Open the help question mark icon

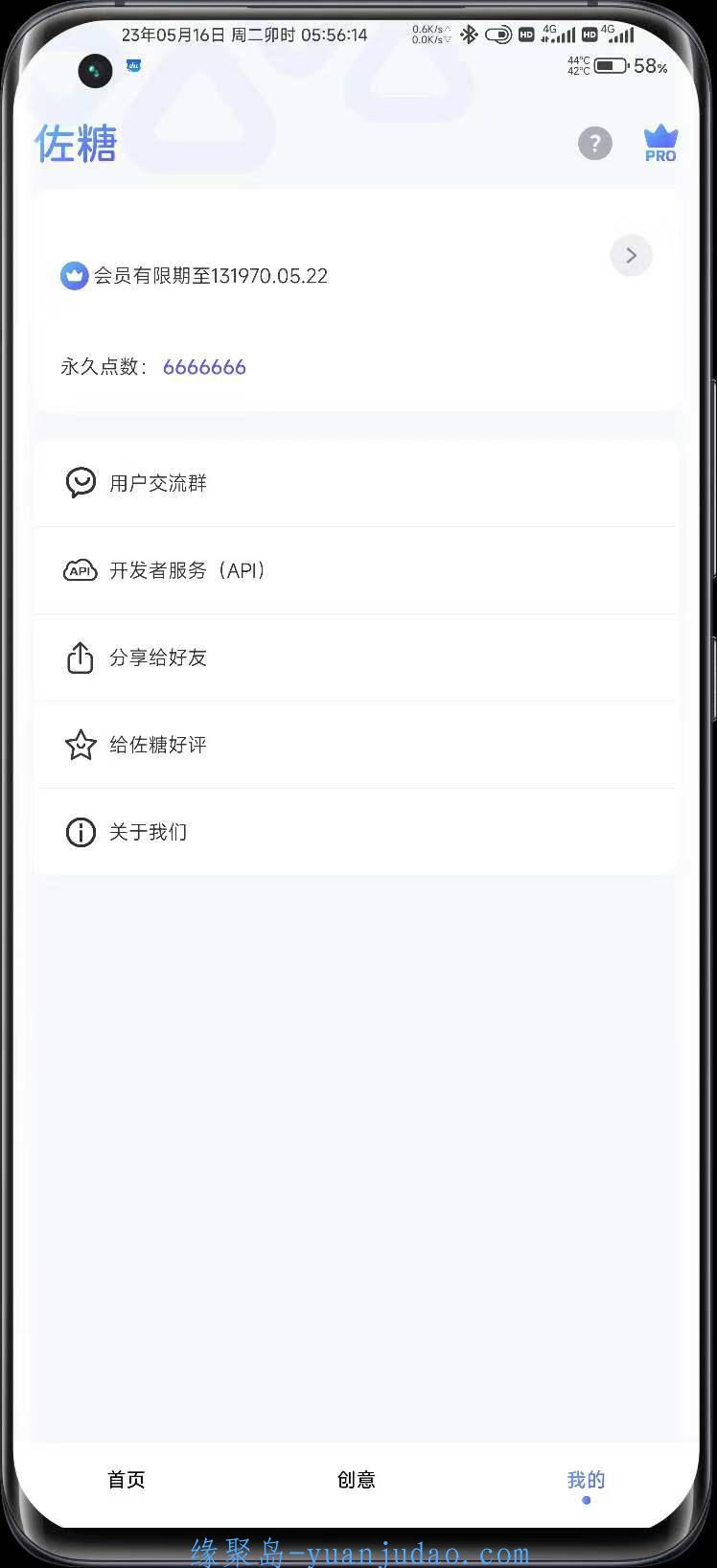click(x=594, y=144)
